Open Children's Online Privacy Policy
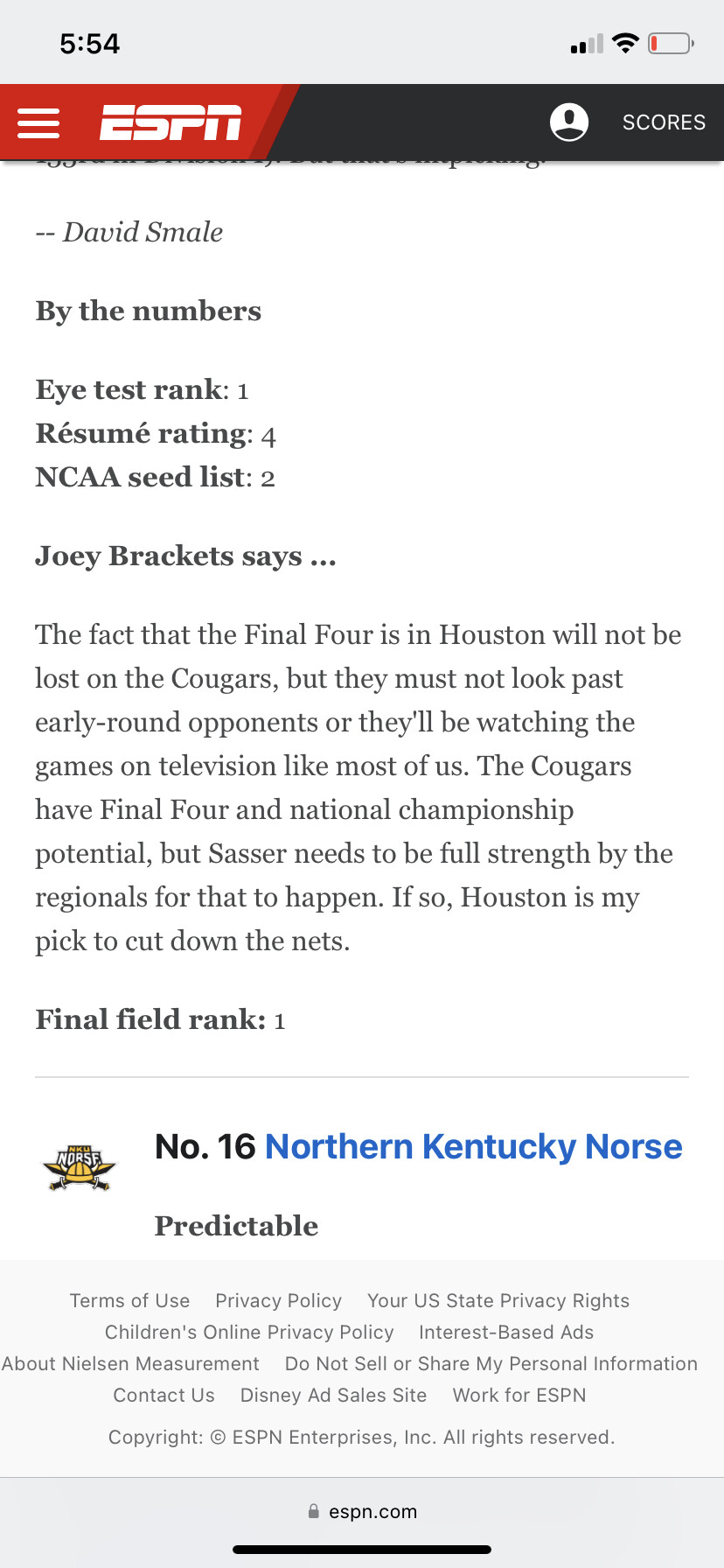 pyautogui.click(x=249, y=1333)
